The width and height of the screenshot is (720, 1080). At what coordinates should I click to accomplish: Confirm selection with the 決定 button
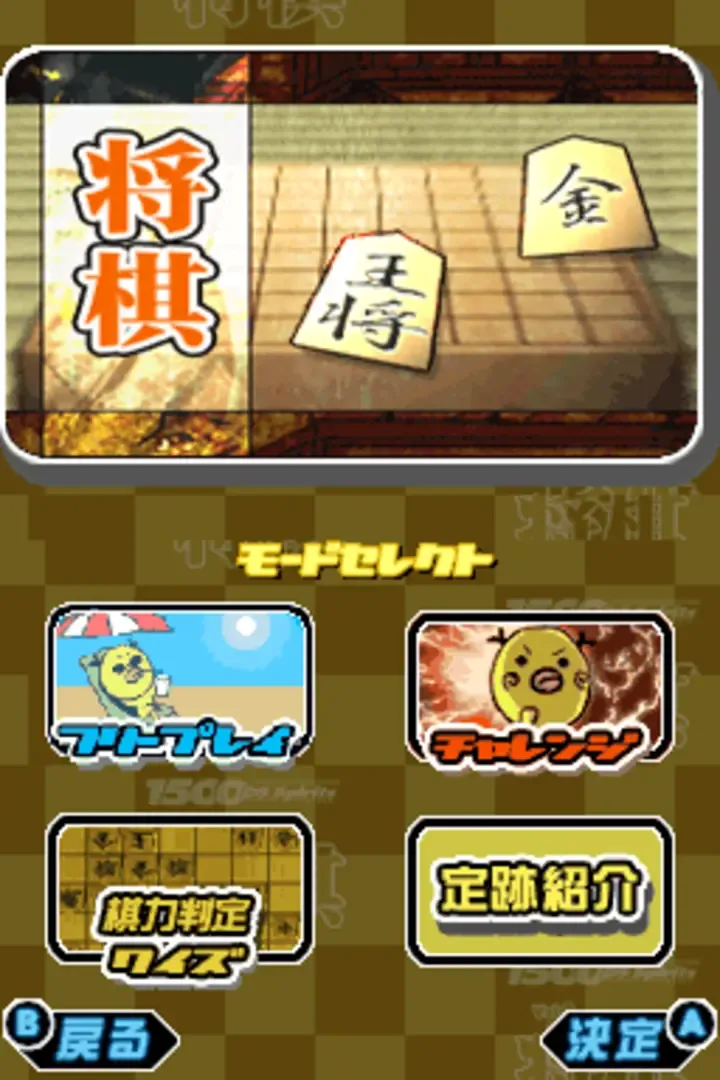630,1038
